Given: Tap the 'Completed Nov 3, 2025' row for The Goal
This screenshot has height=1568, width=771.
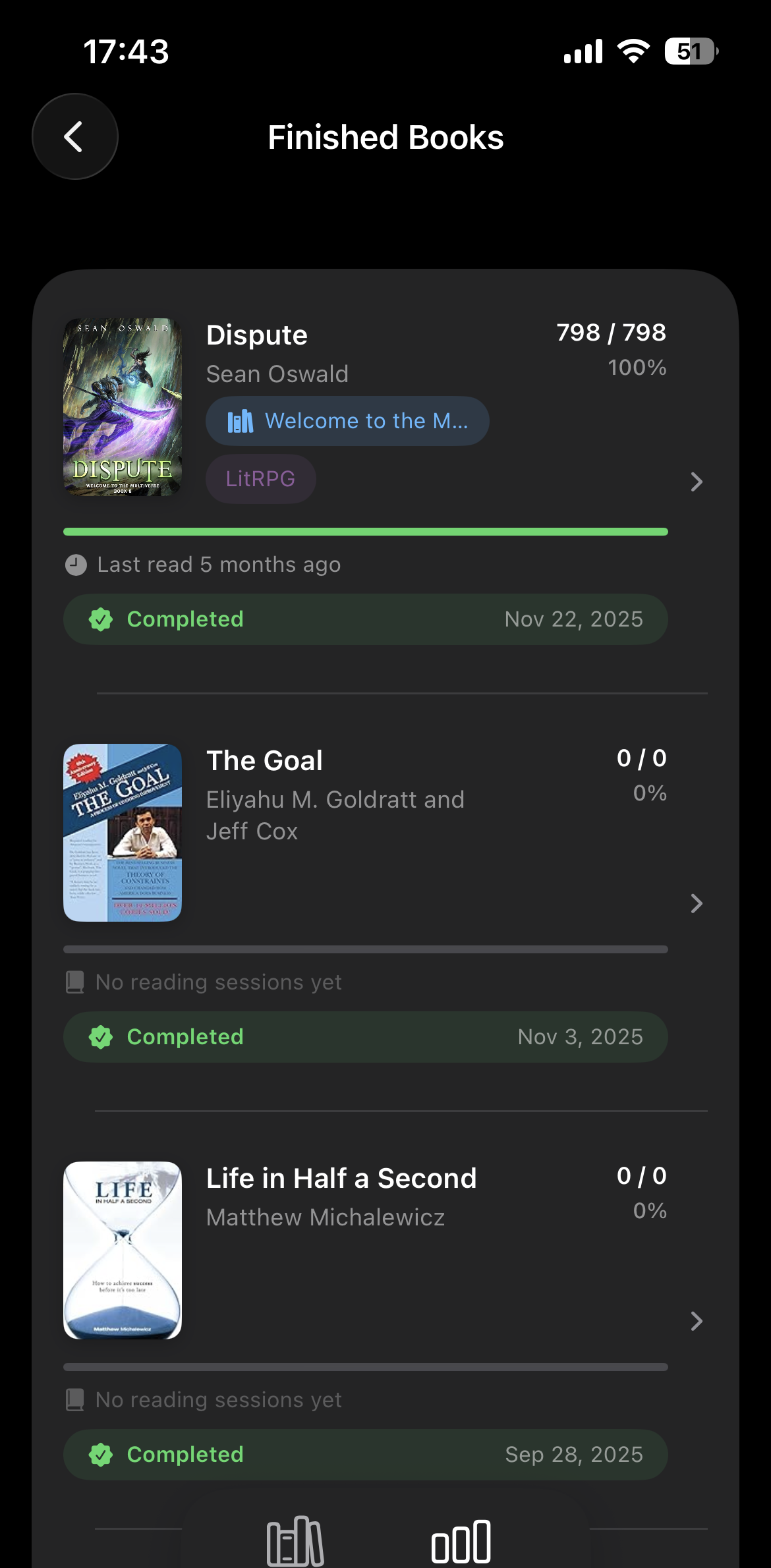Looking at the screenshot, I should click(x=365, y=1036).
